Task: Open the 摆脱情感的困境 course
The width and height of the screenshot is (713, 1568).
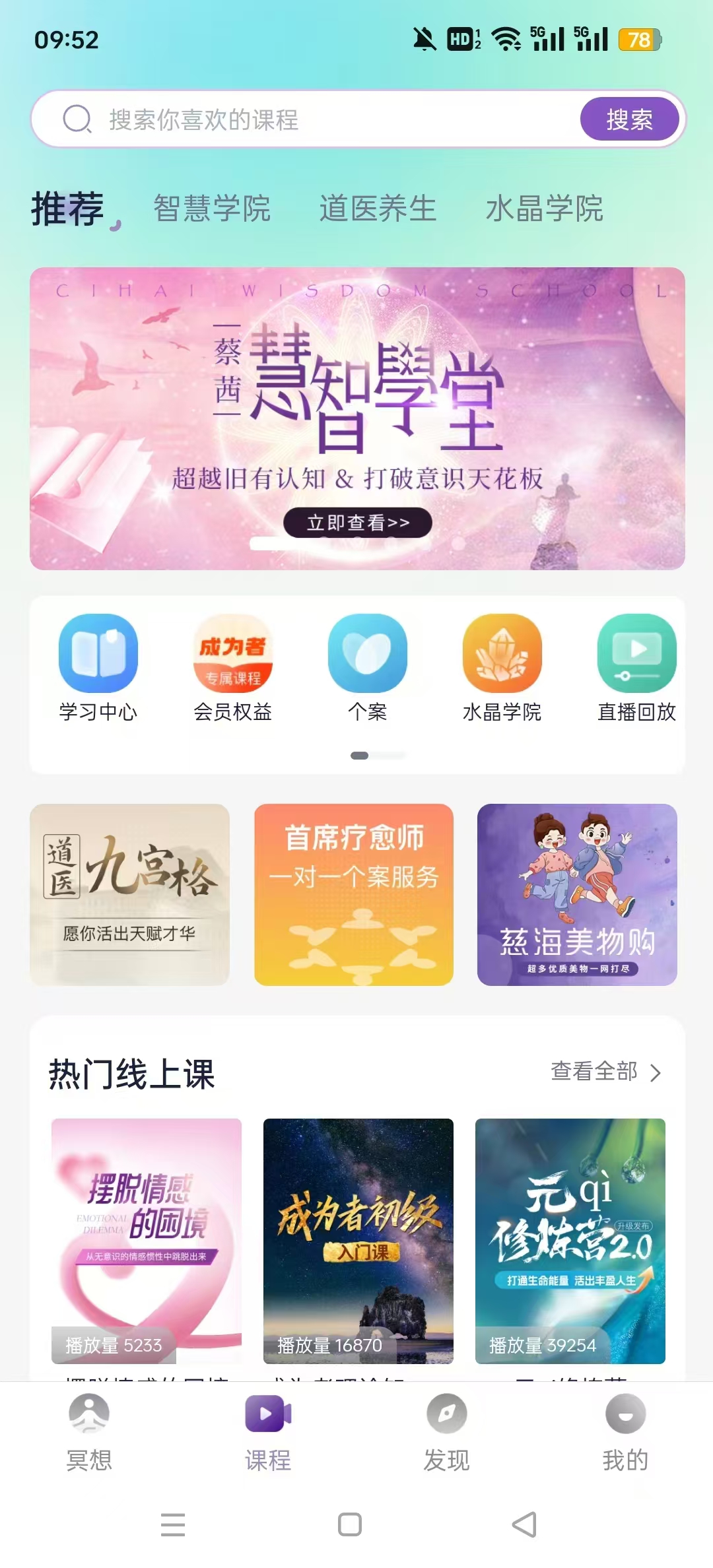Action: pyautogui.click(x=147, y=1241)
